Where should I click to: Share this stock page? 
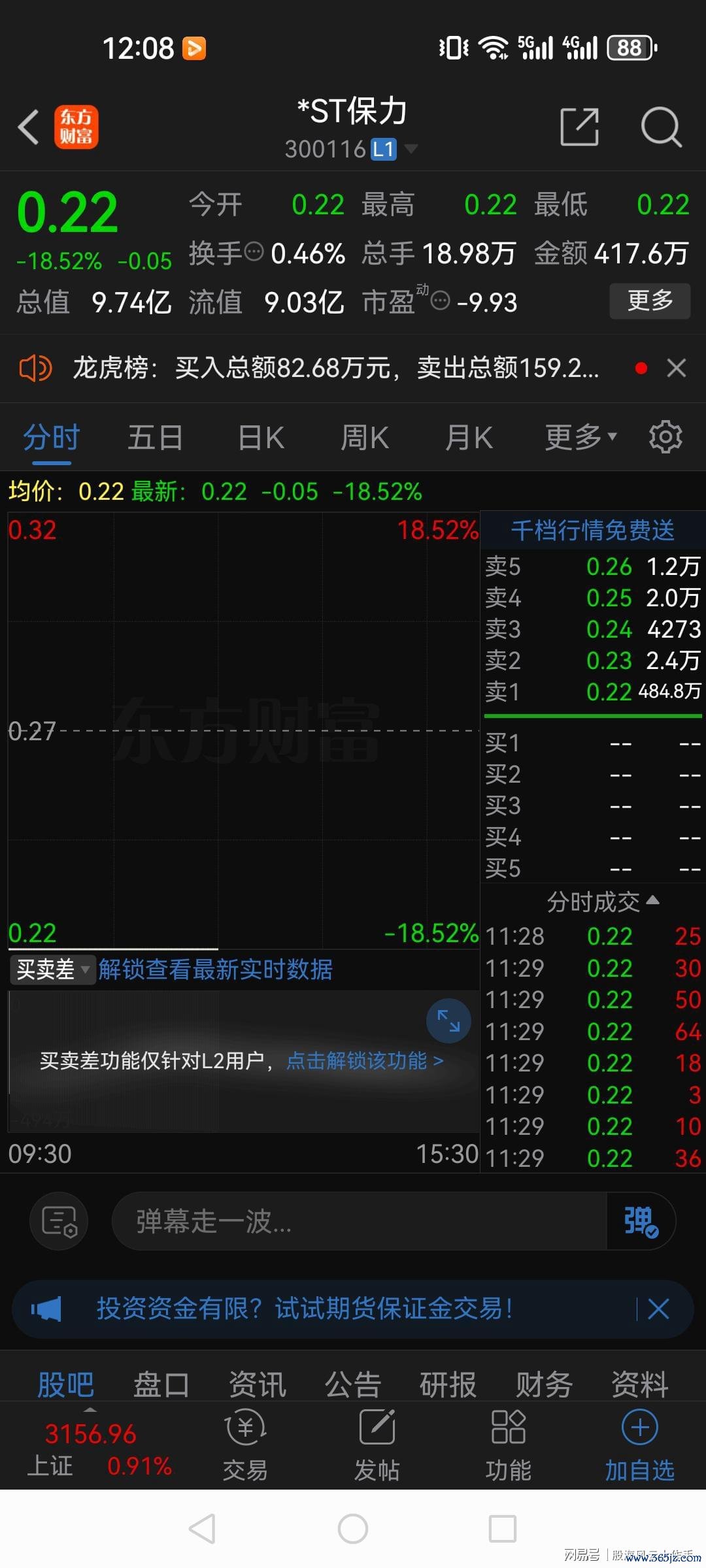point(579,127)
